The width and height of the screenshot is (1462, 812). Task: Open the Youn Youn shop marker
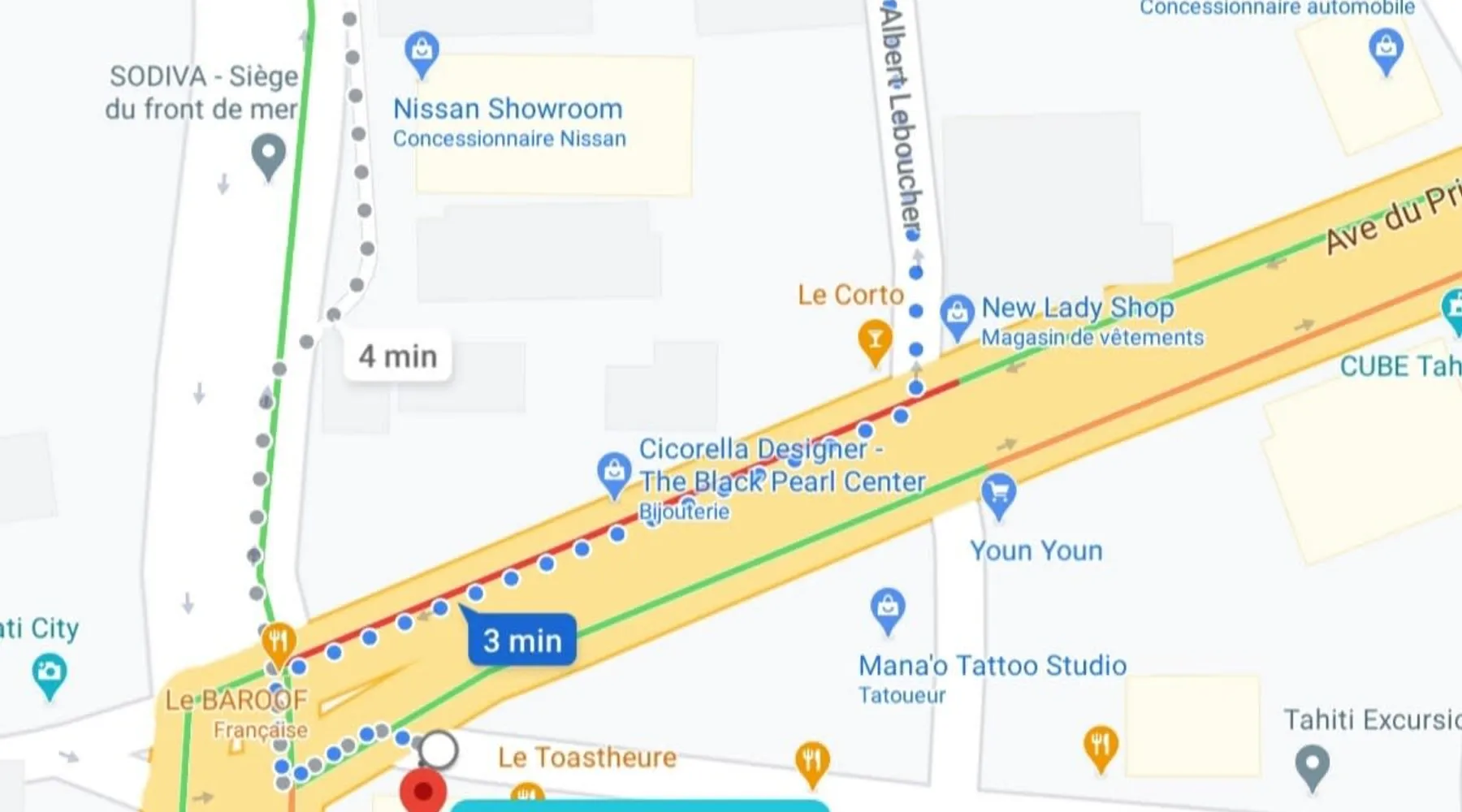[x=998, y=495]
